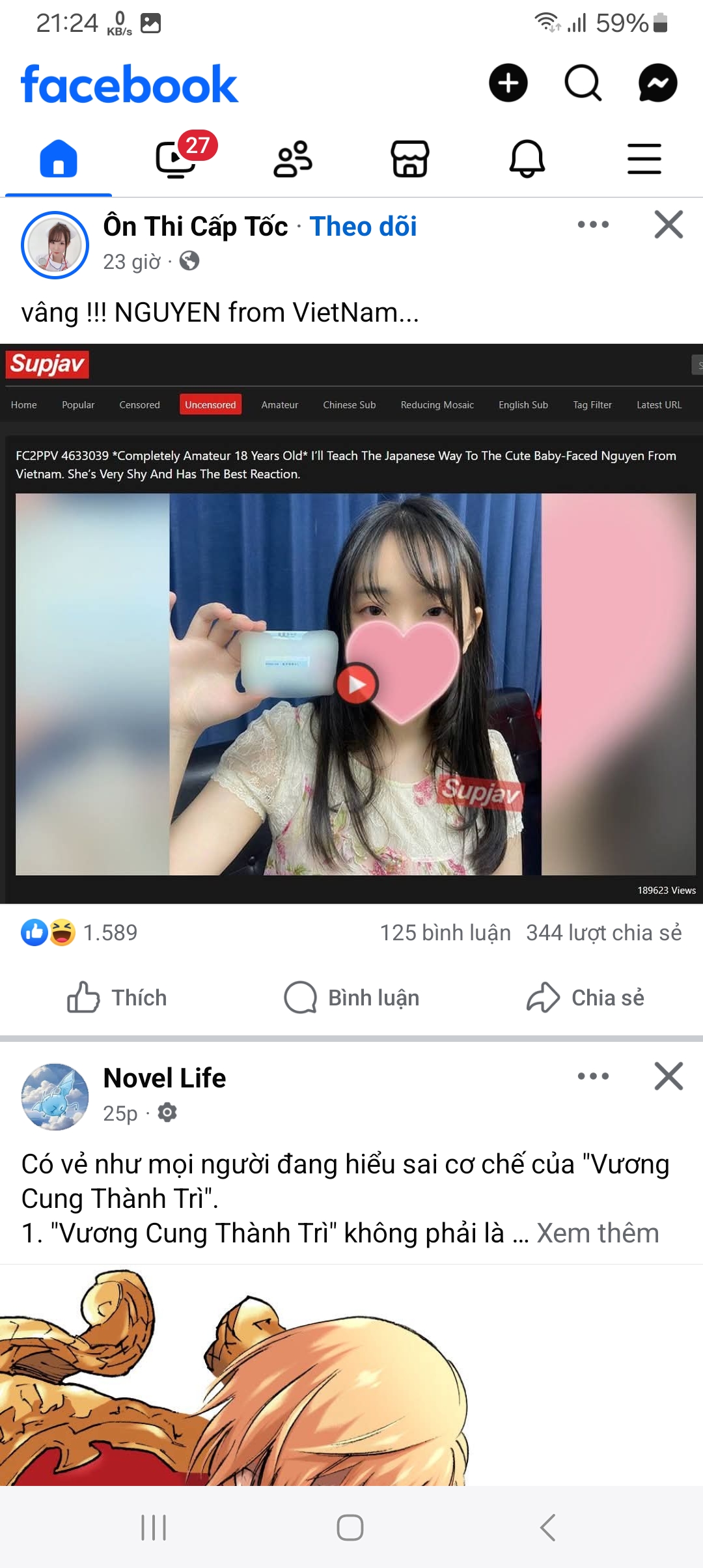Open three-dot menu on Novel Life post
Image resolution: width=703 pixels, height=1568 pixels.
coord(593,1076)
